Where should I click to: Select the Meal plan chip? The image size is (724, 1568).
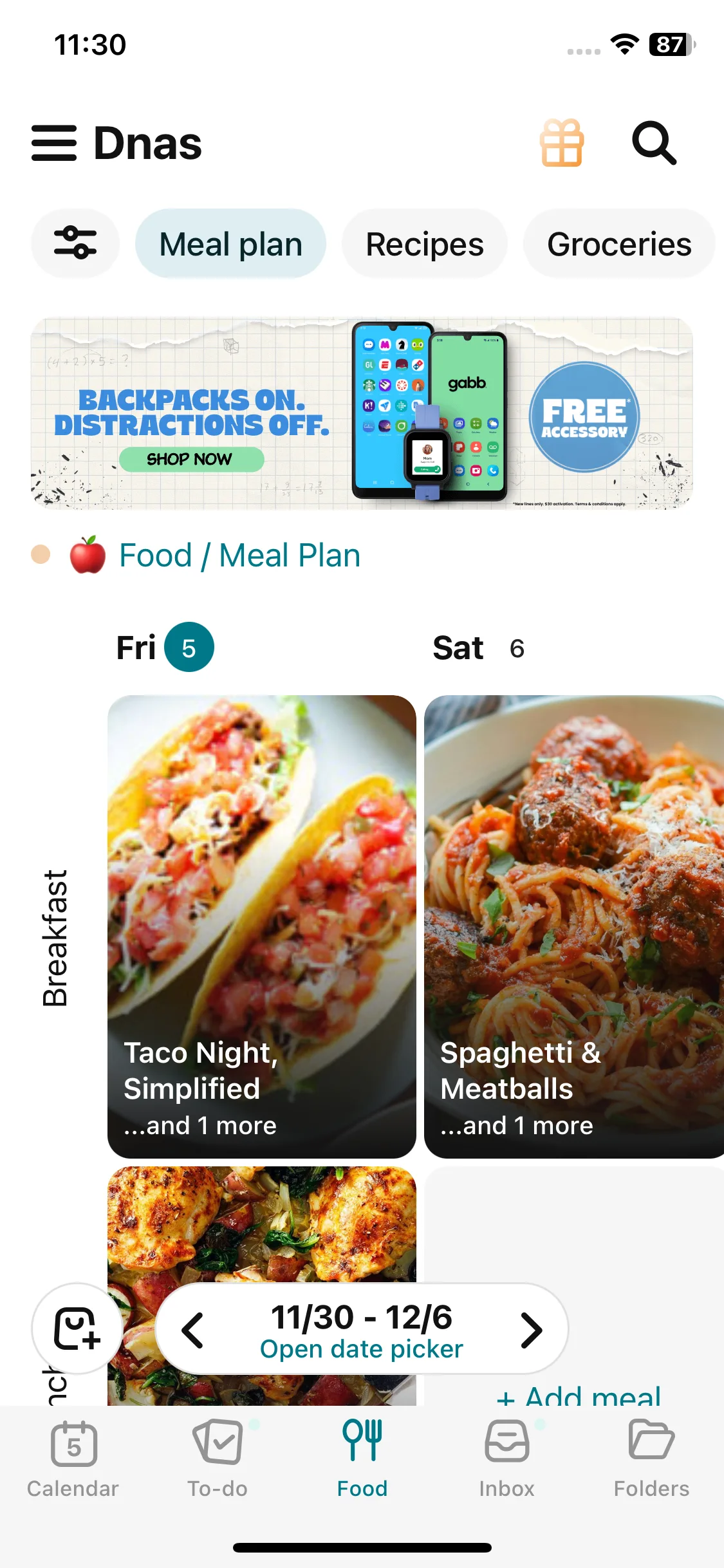pyautogui.click(x=230, y=245)
